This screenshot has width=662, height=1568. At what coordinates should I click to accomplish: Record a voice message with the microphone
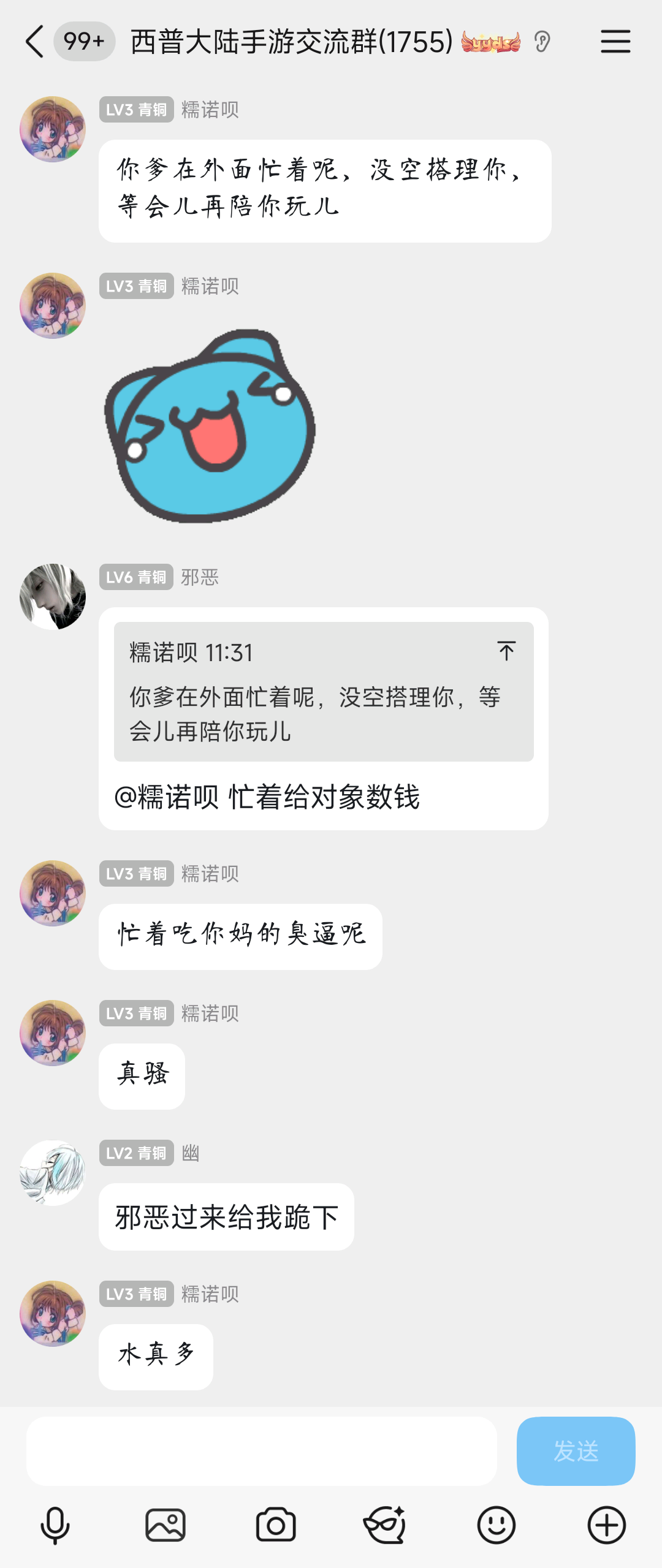[55, 1525]
